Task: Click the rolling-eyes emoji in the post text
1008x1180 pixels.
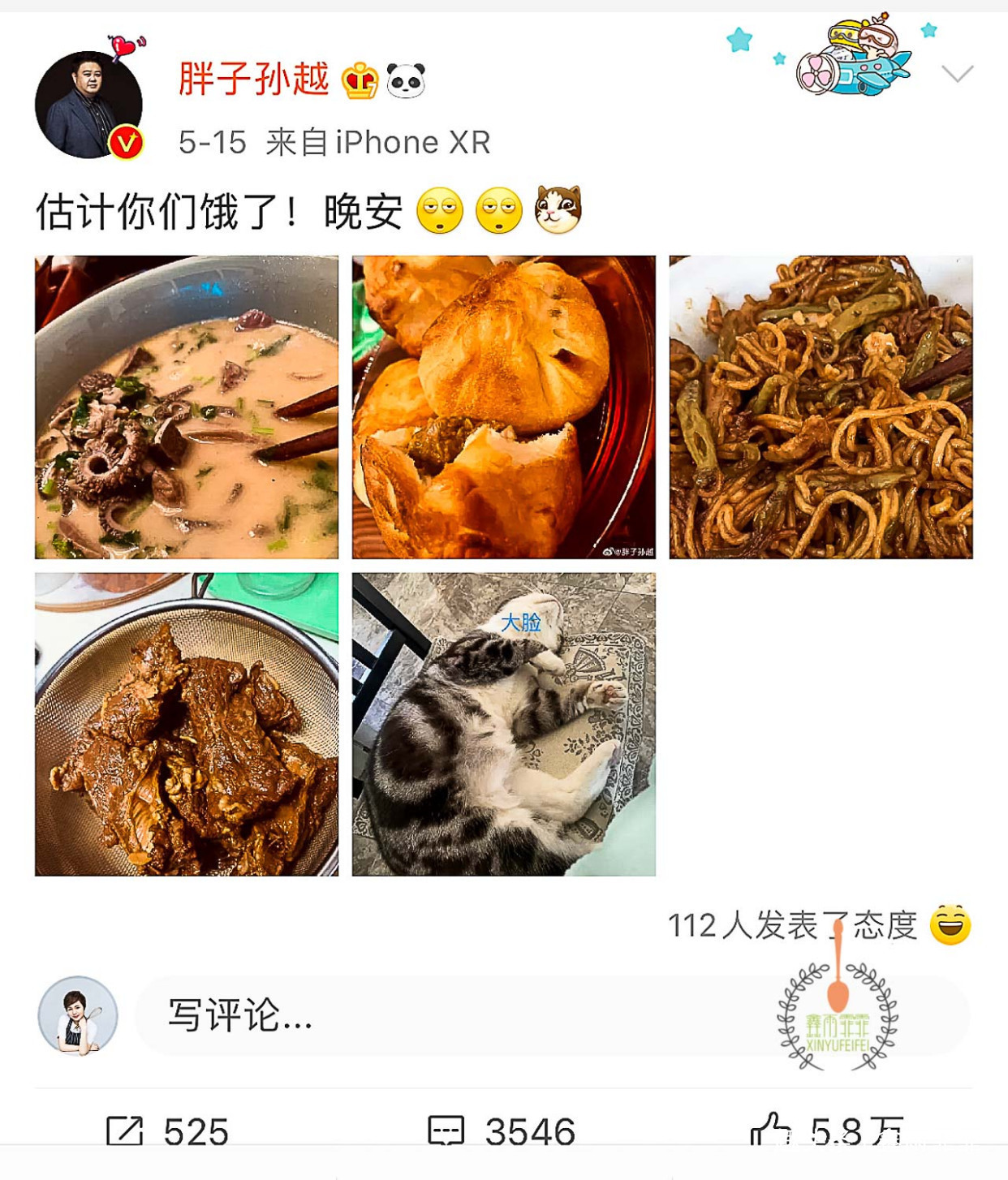Action: click(x=442, y=209)
